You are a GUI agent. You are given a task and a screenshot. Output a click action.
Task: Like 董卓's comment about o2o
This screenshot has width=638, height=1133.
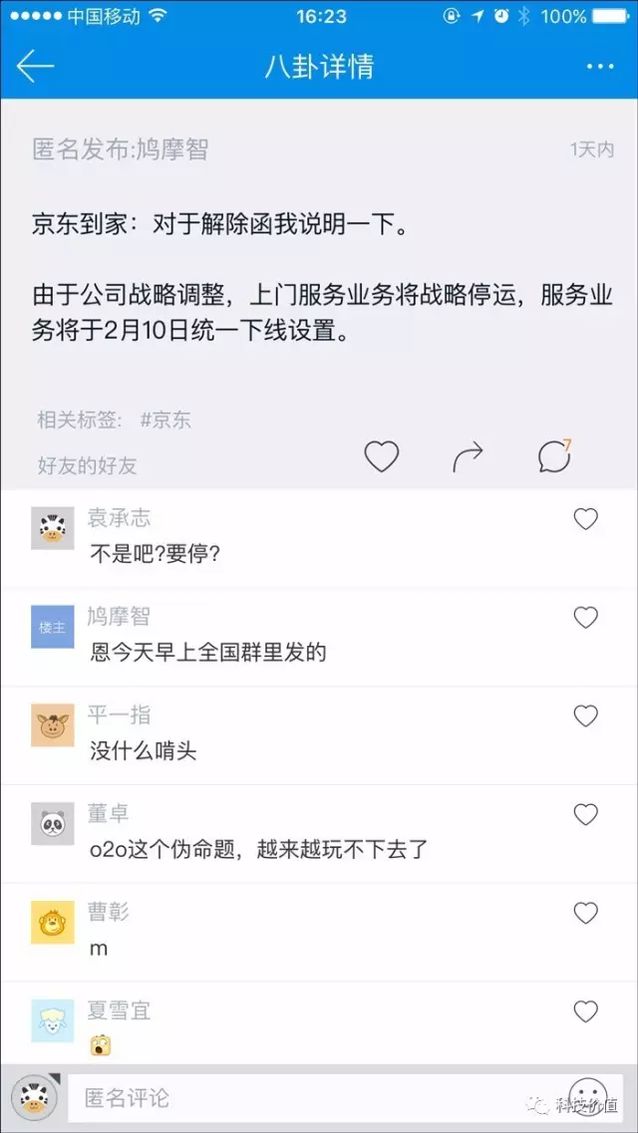(x=585, y=814)
